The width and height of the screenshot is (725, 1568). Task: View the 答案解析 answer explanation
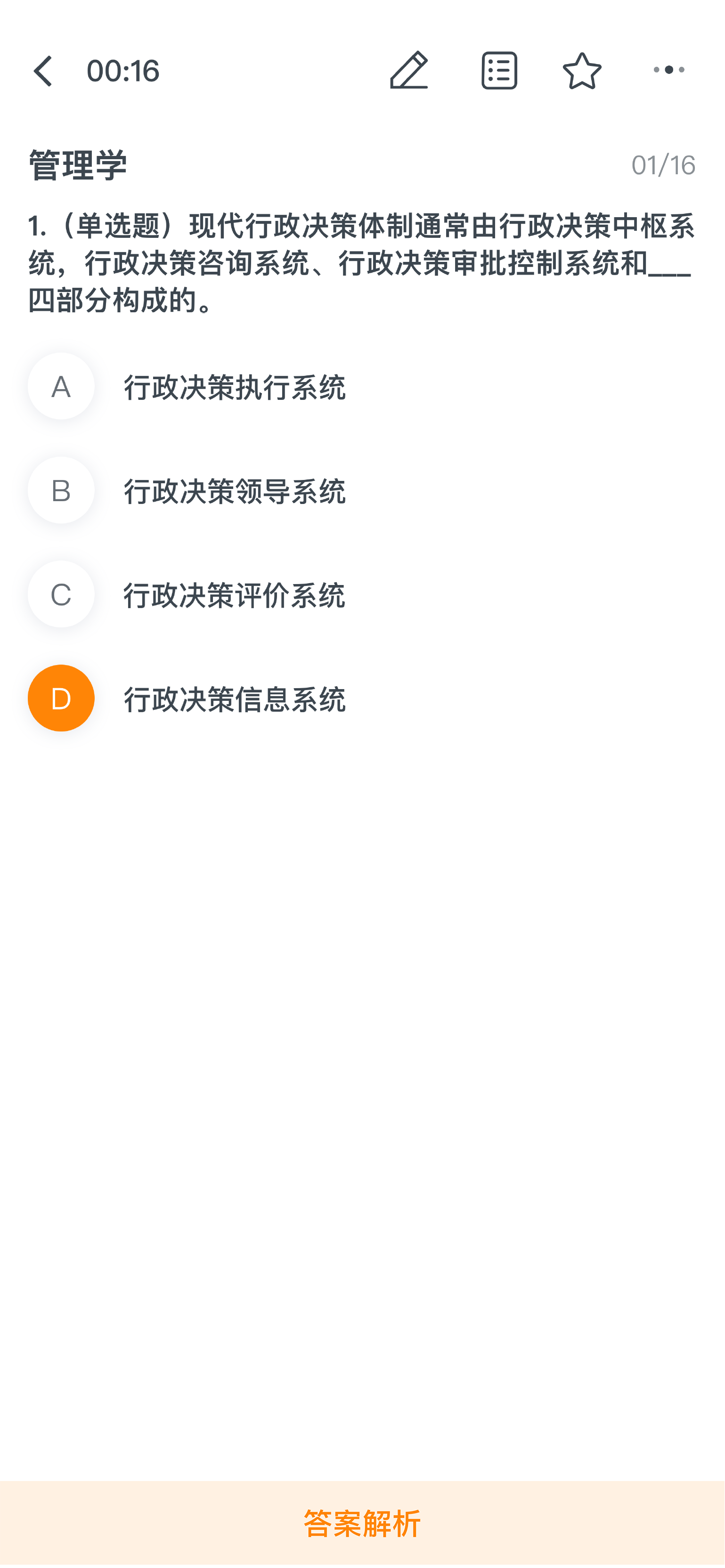point(362,1523)
